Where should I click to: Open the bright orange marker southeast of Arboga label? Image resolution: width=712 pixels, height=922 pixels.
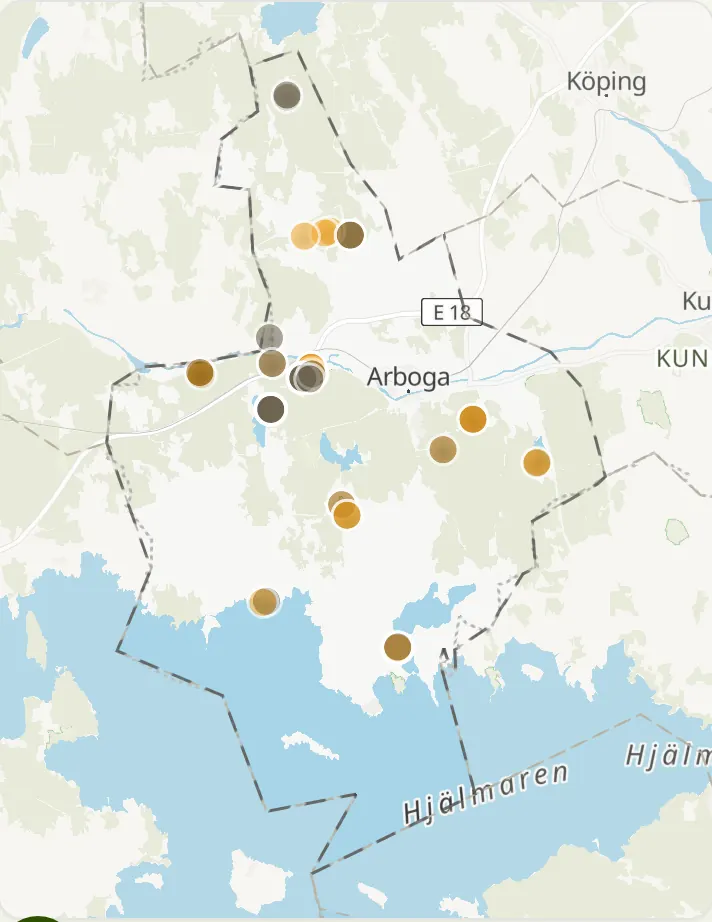click(x=473, y=419)
